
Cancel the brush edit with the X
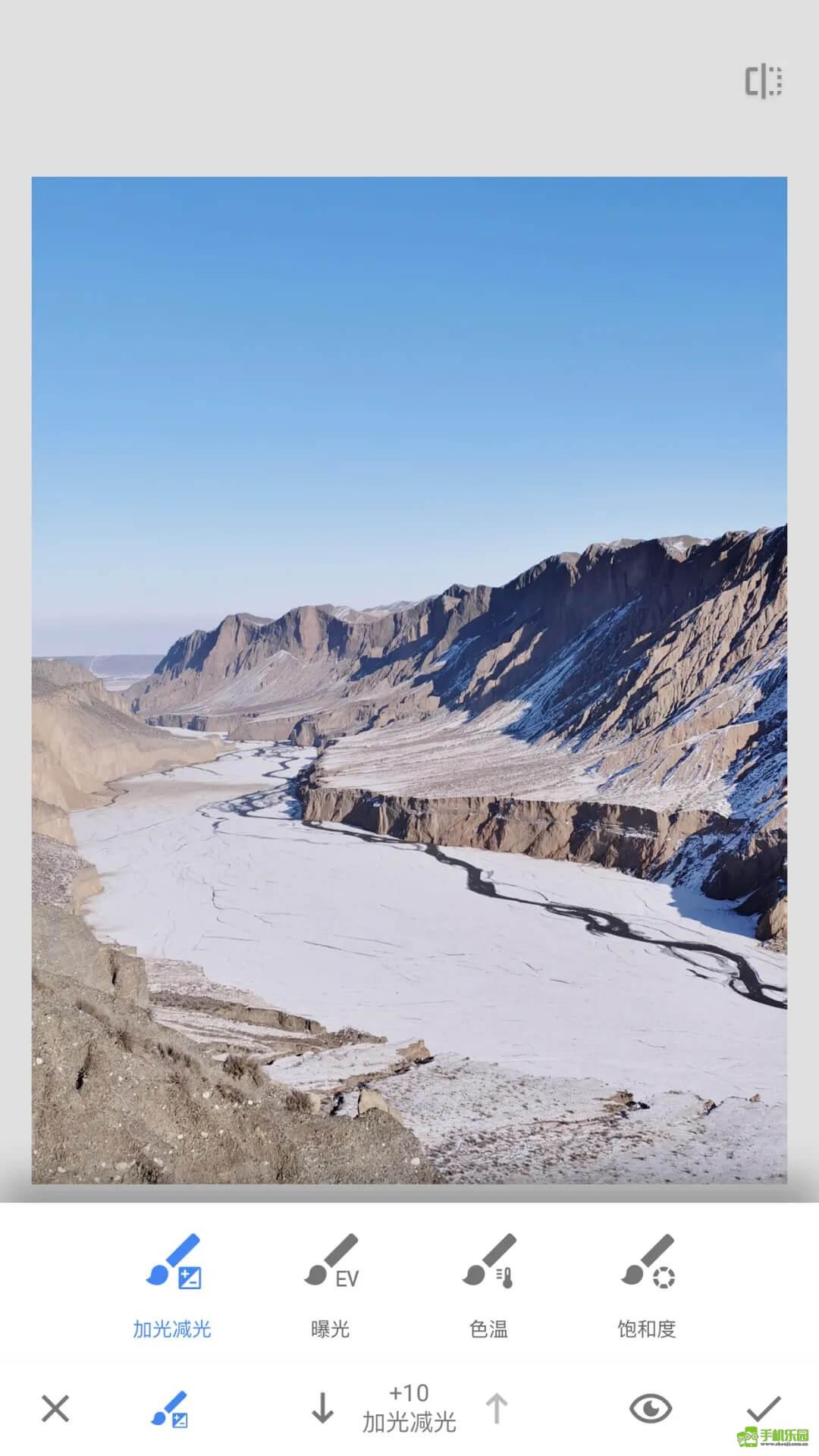pos(55,1408)
